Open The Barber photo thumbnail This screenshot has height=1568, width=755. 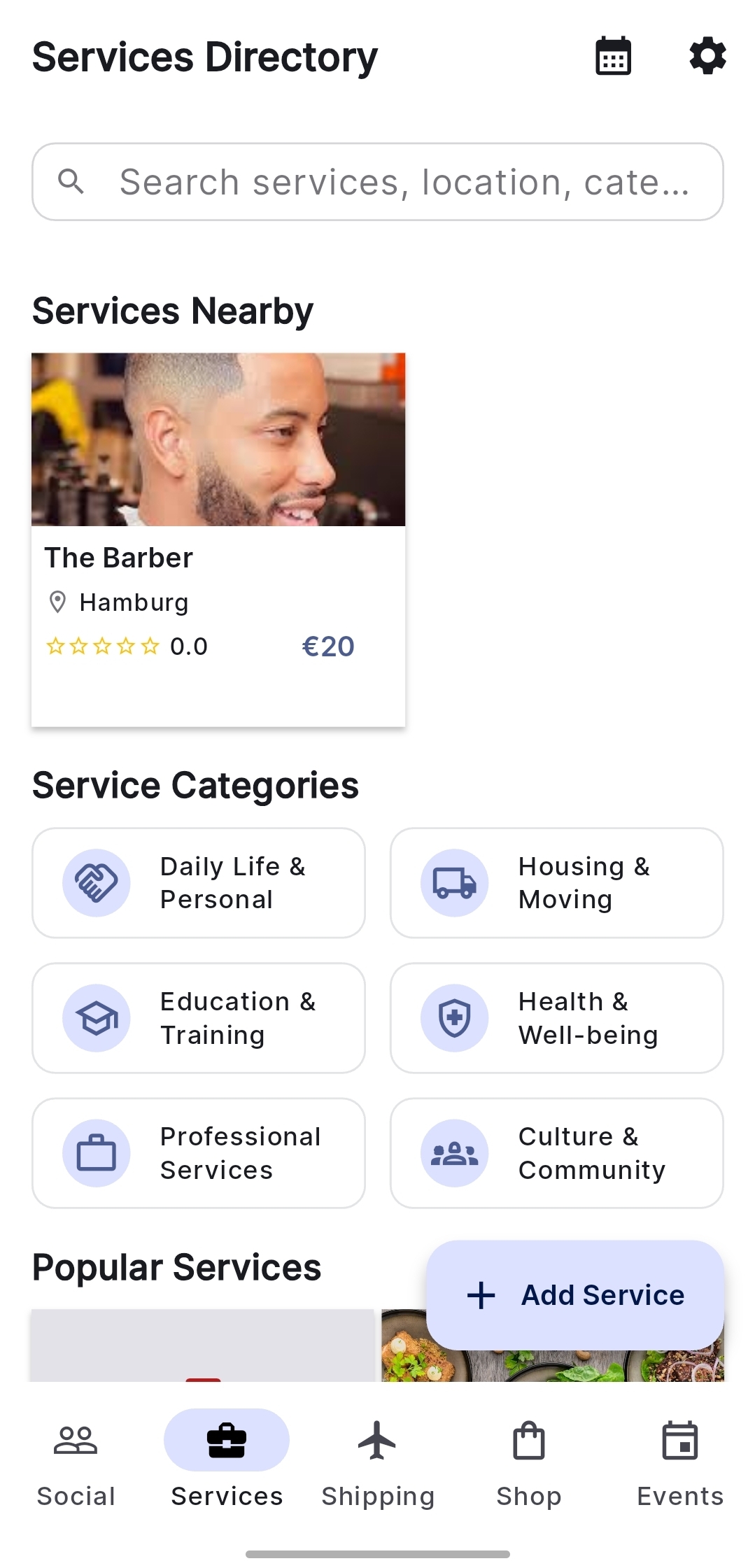pos(217,437)
